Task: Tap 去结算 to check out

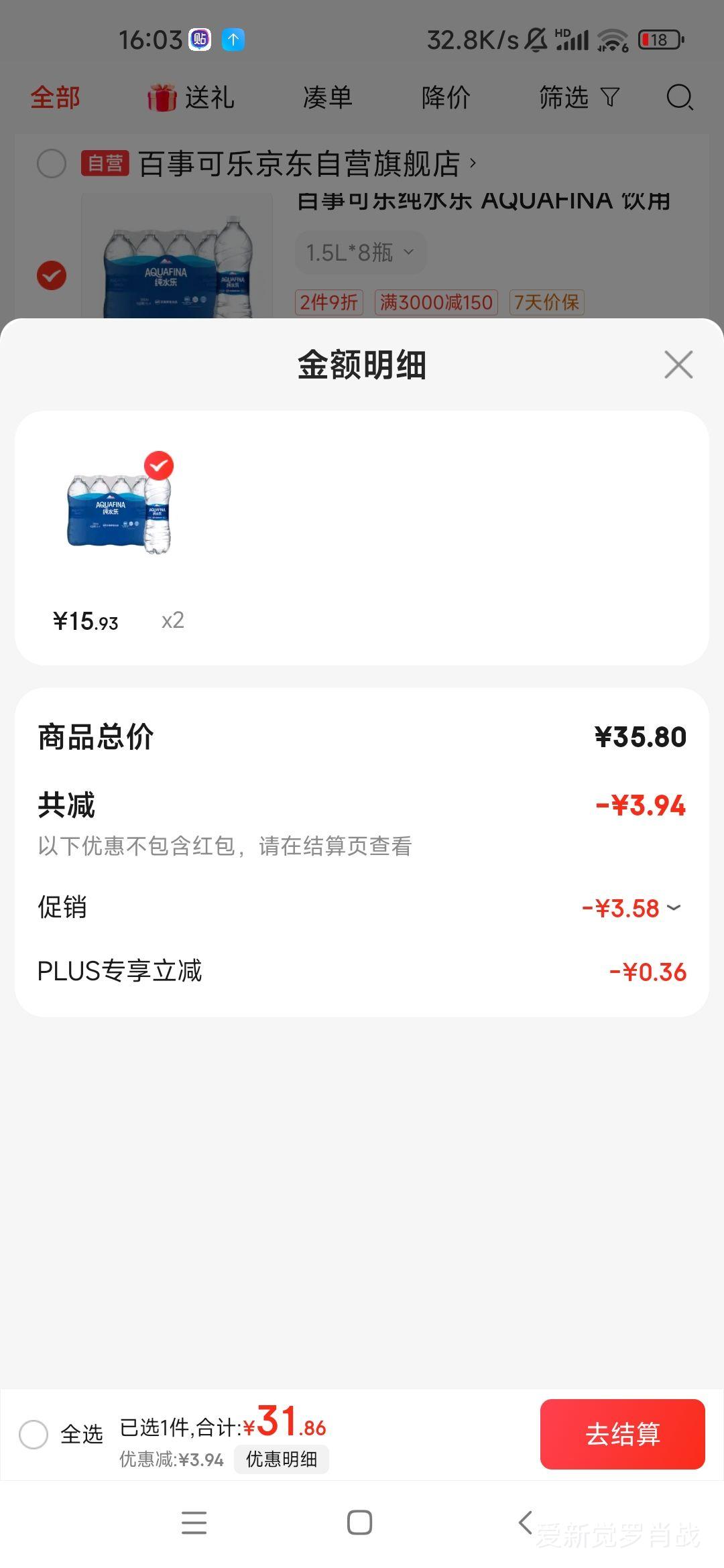Action: point(622,1434)
